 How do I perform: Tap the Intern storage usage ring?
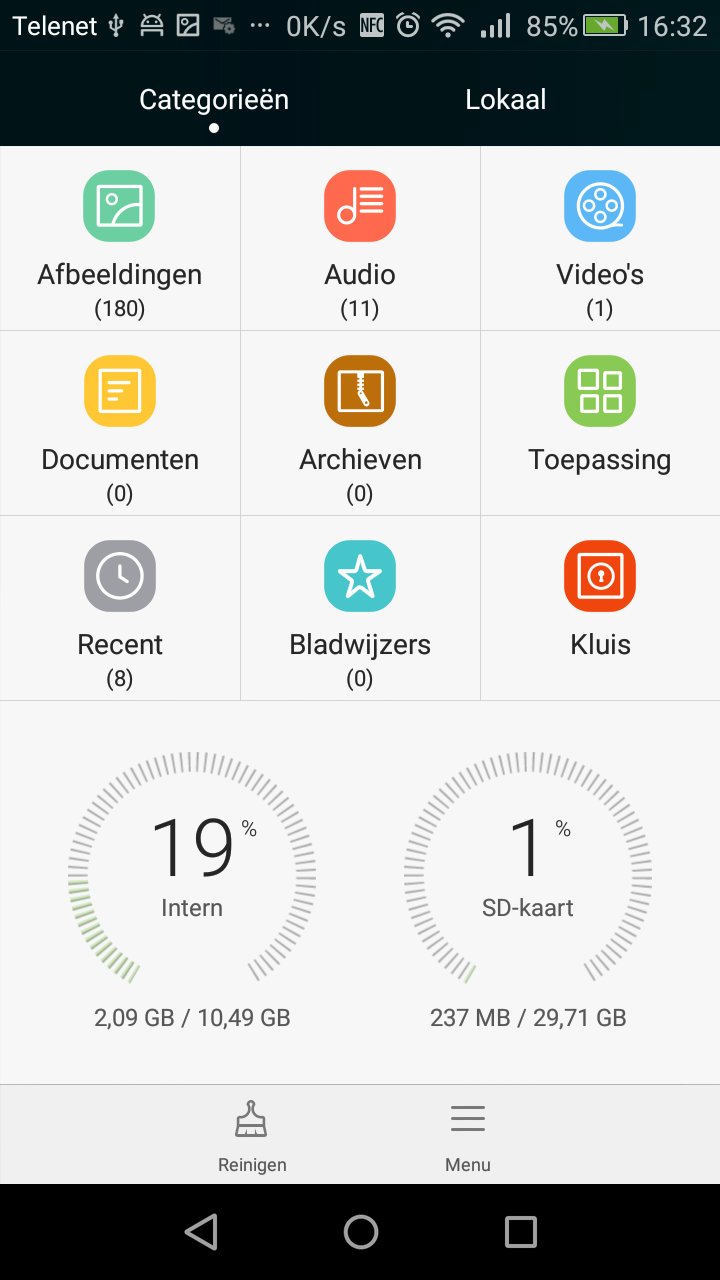coord(192,868)
